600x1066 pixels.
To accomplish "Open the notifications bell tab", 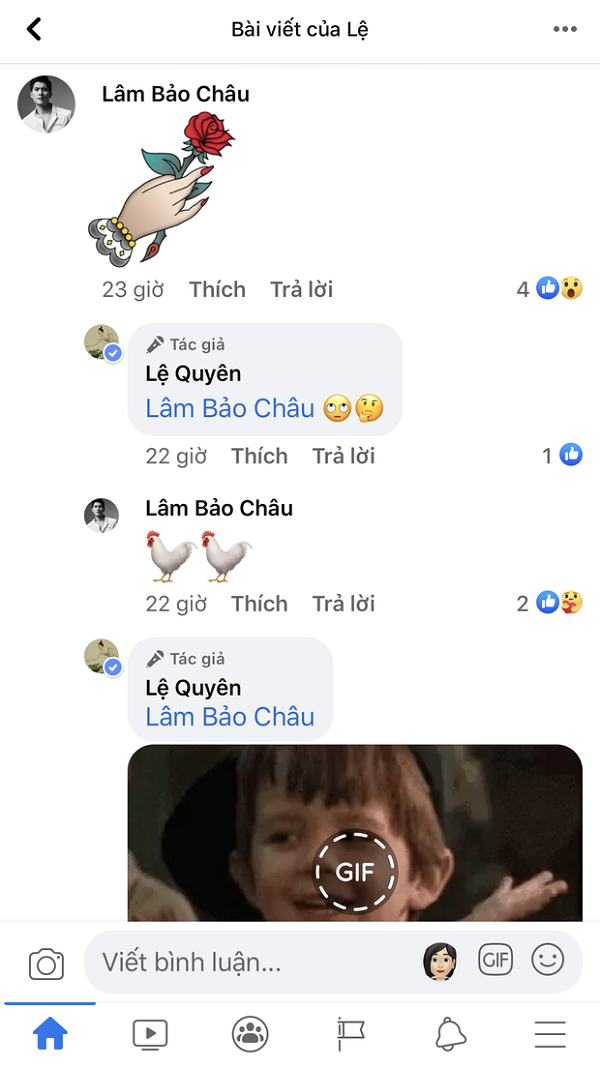I will click(x=451, y=1035).
